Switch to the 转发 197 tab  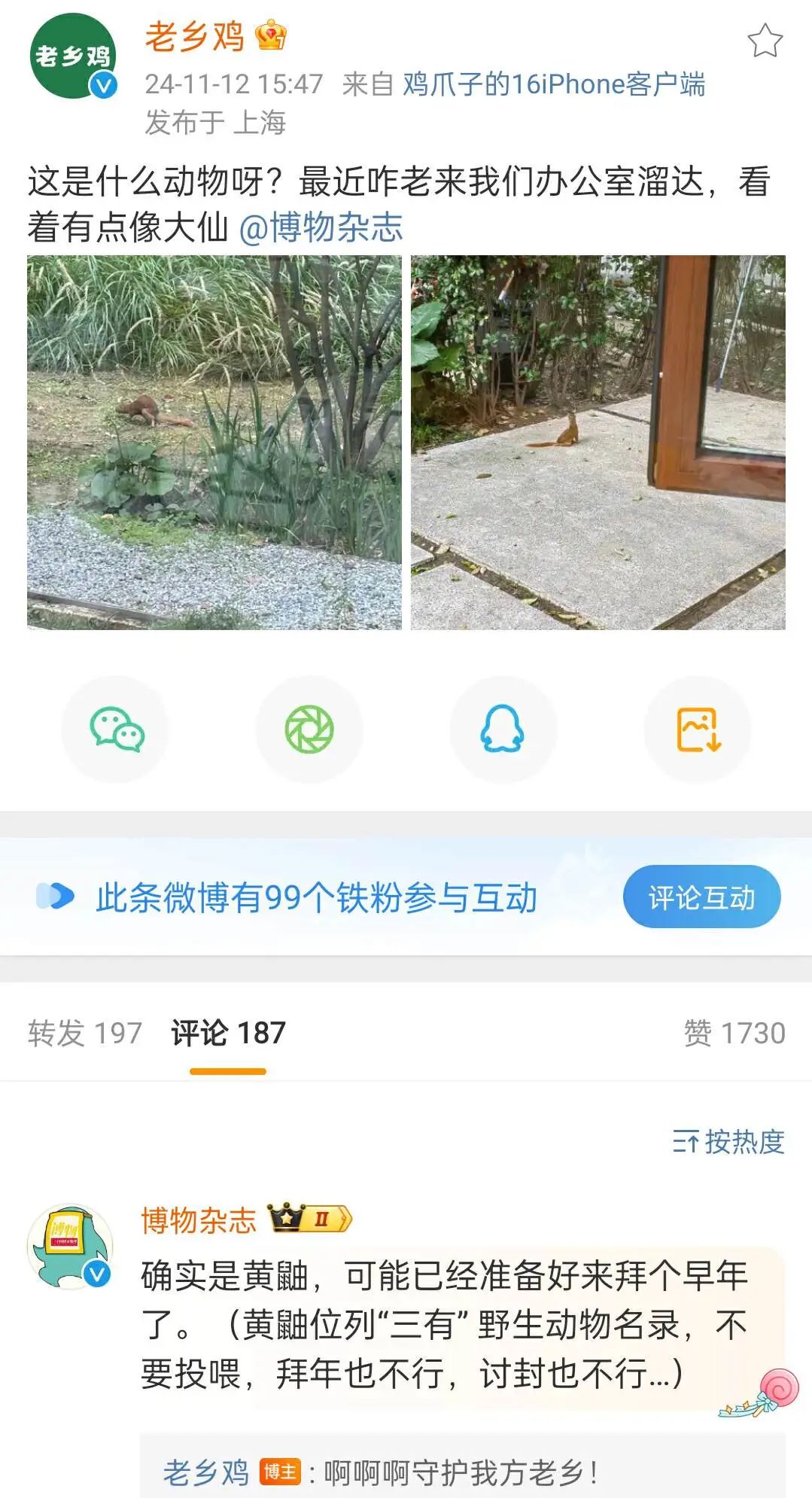tap(85, 1033)
